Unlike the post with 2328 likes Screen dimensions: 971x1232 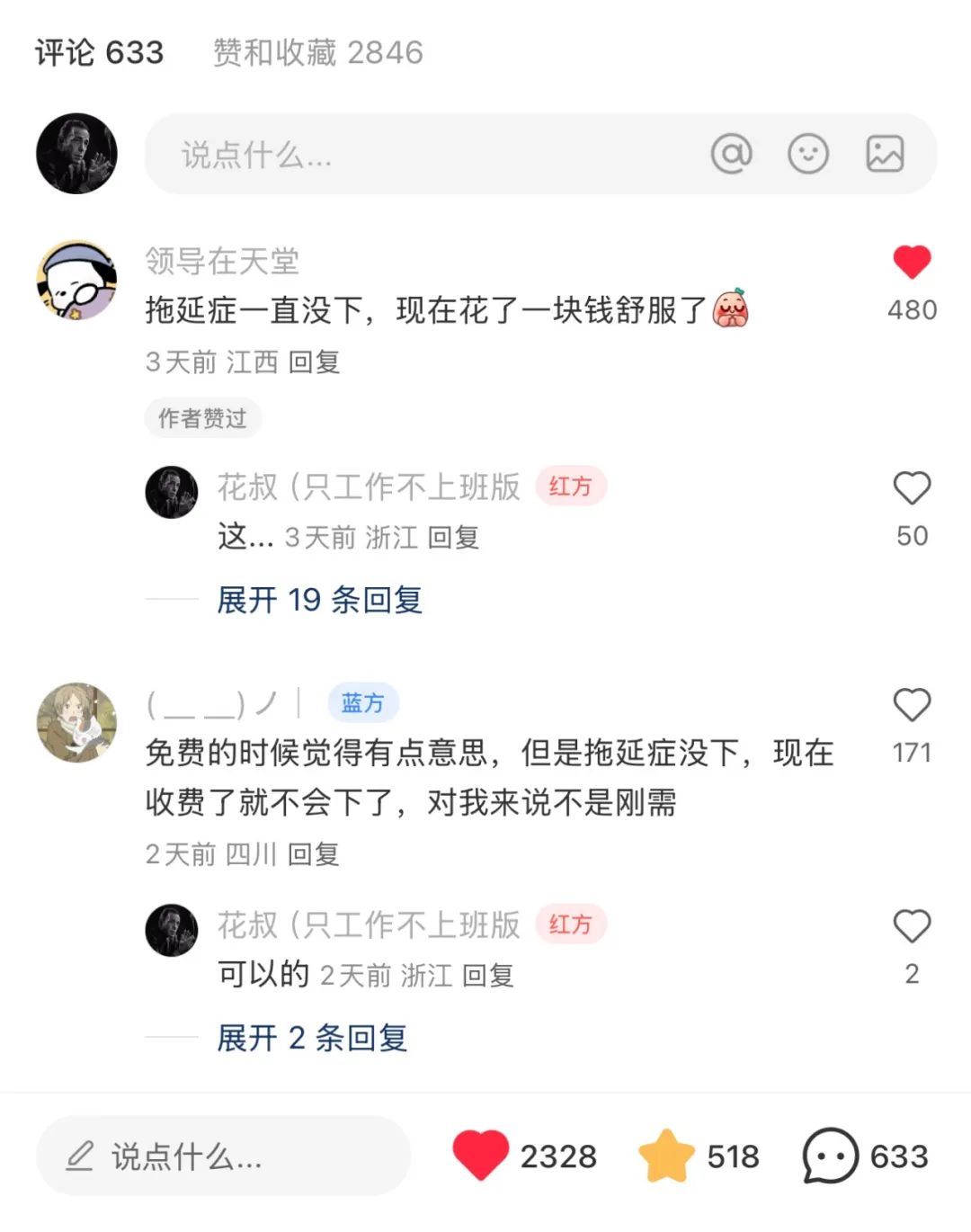480,1156
